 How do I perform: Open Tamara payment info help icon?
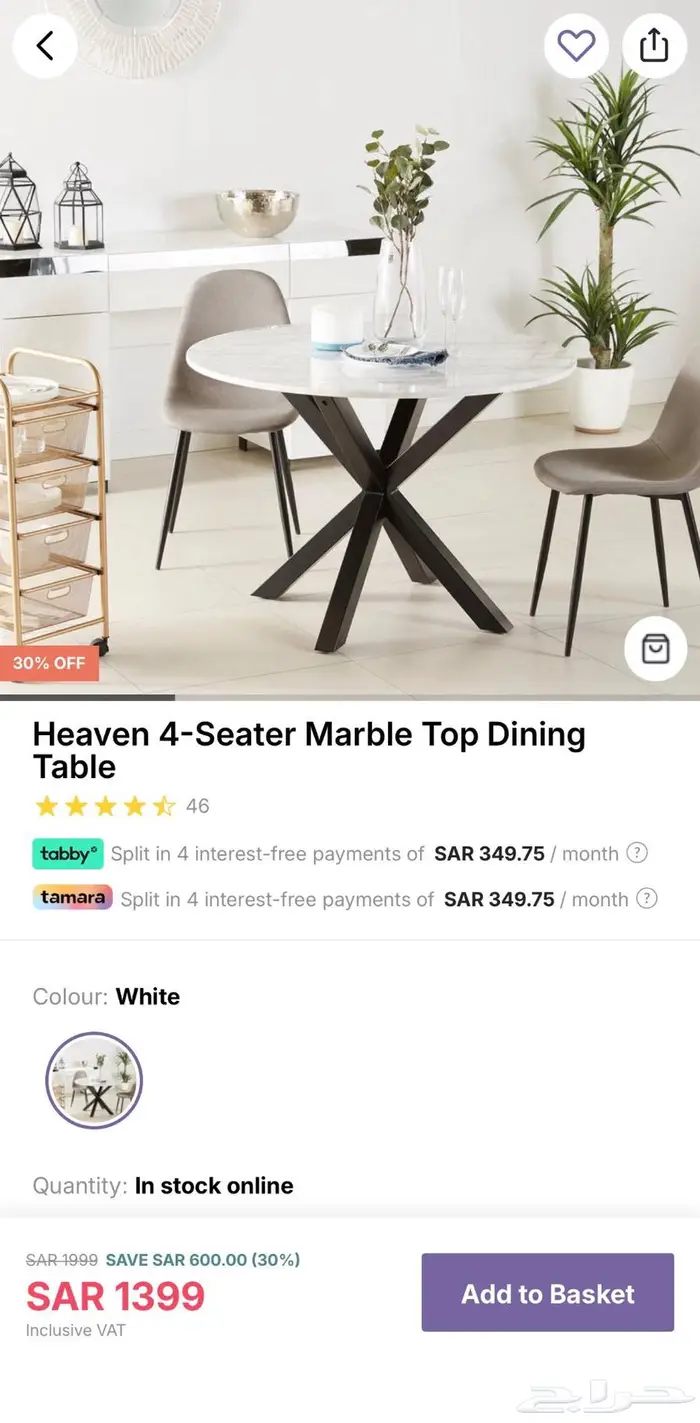pos(647,898)
